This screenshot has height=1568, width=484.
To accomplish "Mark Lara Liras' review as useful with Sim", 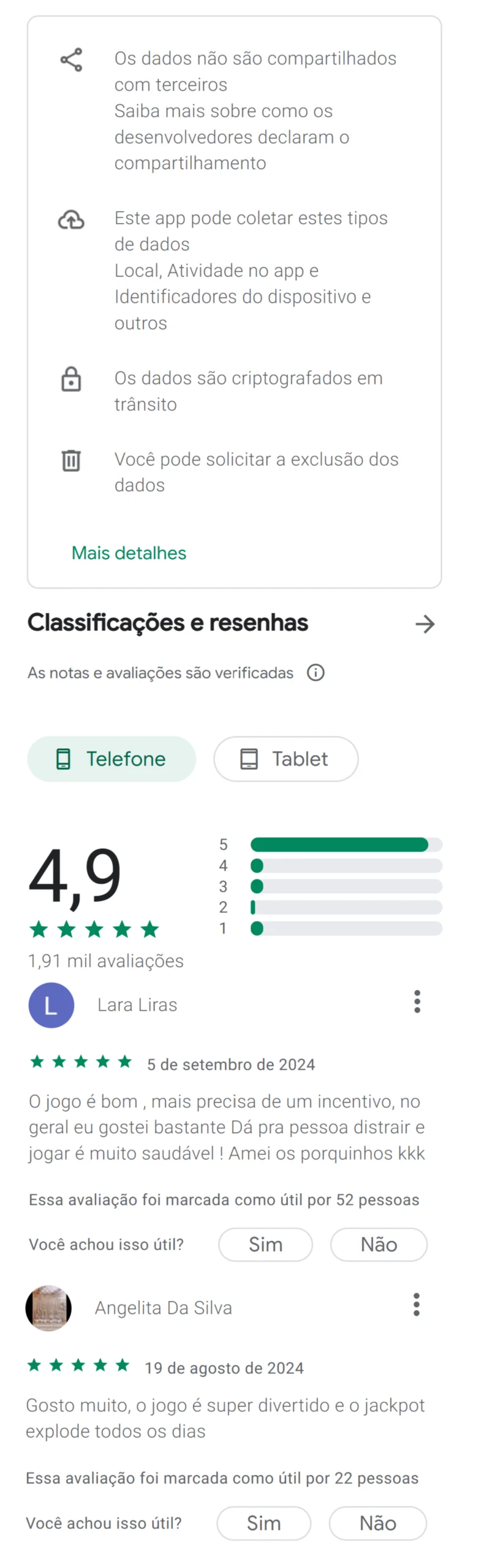I will pyautogui.click(x=265, y=1244).
